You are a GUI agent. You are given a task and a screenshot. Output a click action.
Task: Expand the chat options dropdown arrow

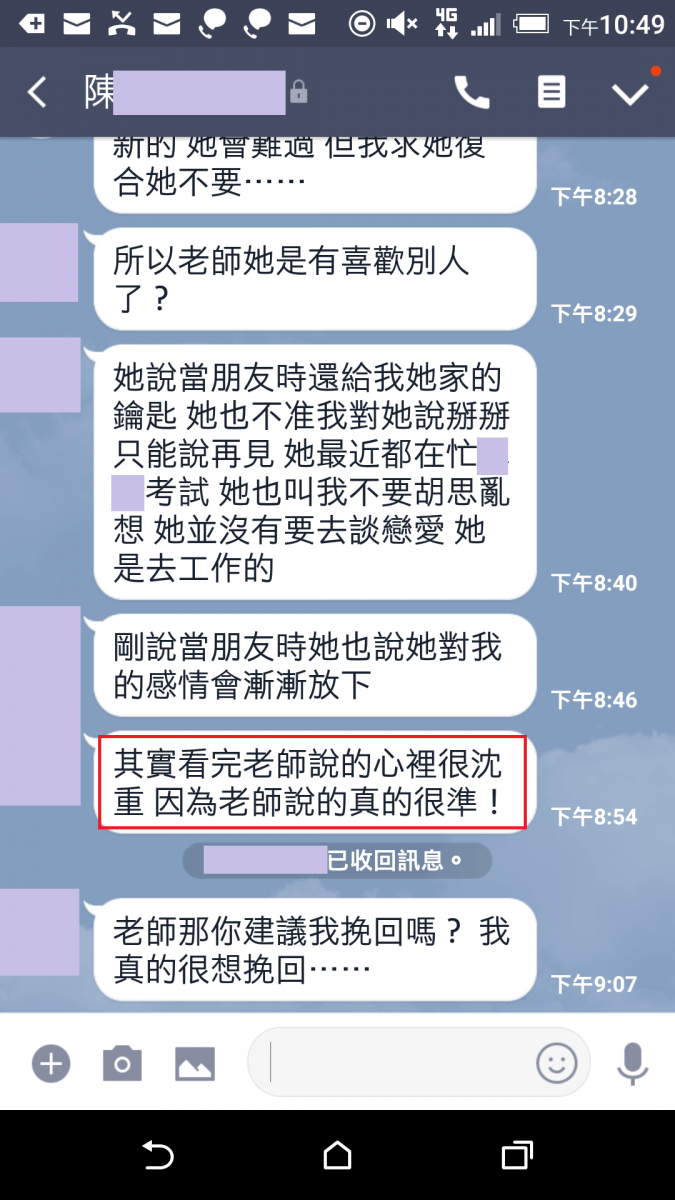[x=631, y=93]
